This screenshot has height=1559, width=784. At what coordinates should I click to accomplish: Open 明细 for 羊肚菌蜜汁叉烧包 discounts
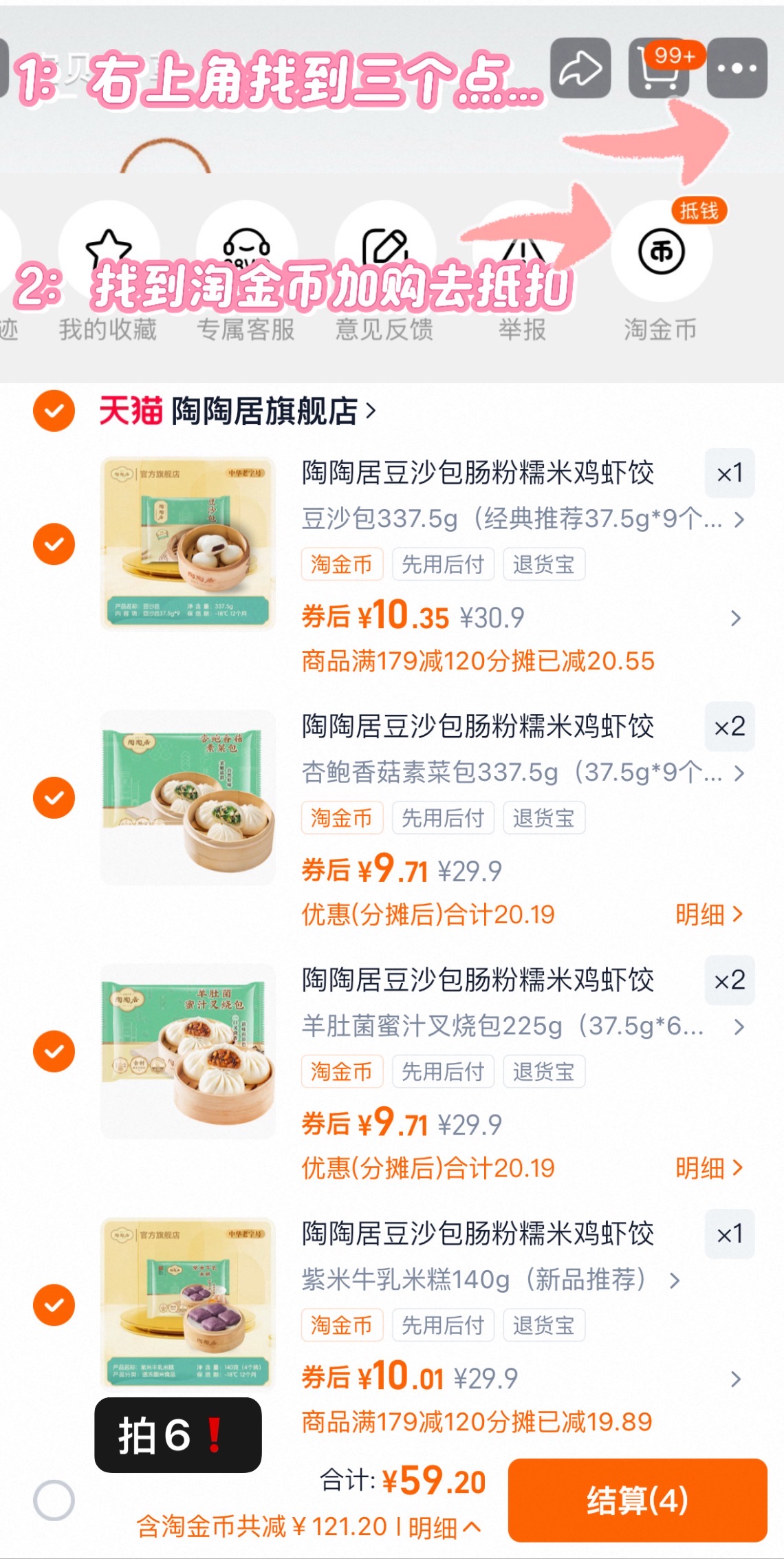coord(708,1168)
